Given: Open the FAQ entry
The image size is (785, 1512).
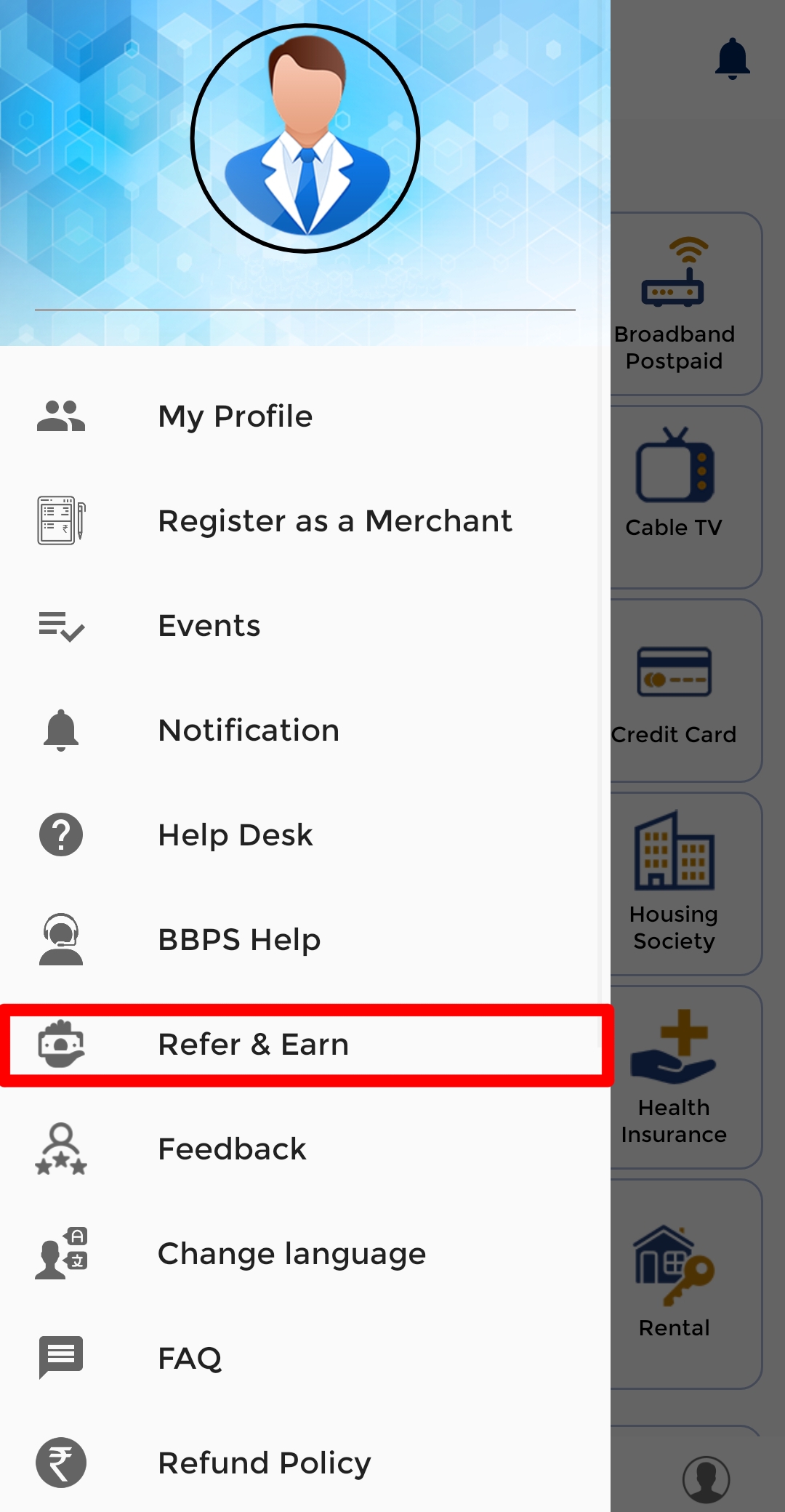Looking at the screenshot, I should [x=305, y=1359].
